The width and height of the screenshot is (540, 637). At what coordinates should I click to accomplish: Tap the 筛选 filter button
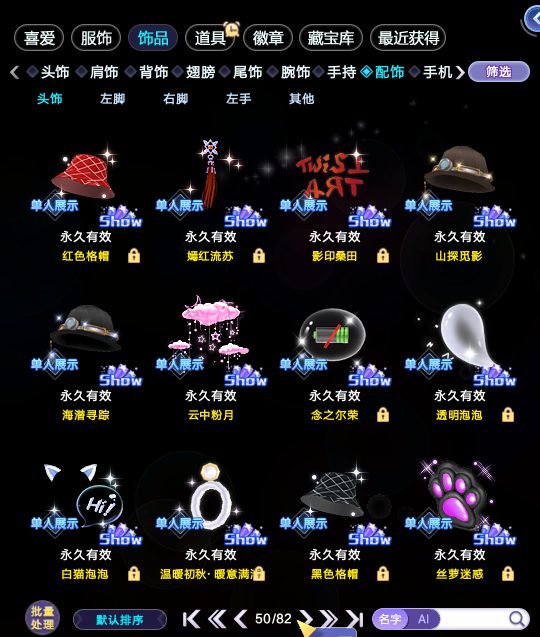click(x=499, y=72)
